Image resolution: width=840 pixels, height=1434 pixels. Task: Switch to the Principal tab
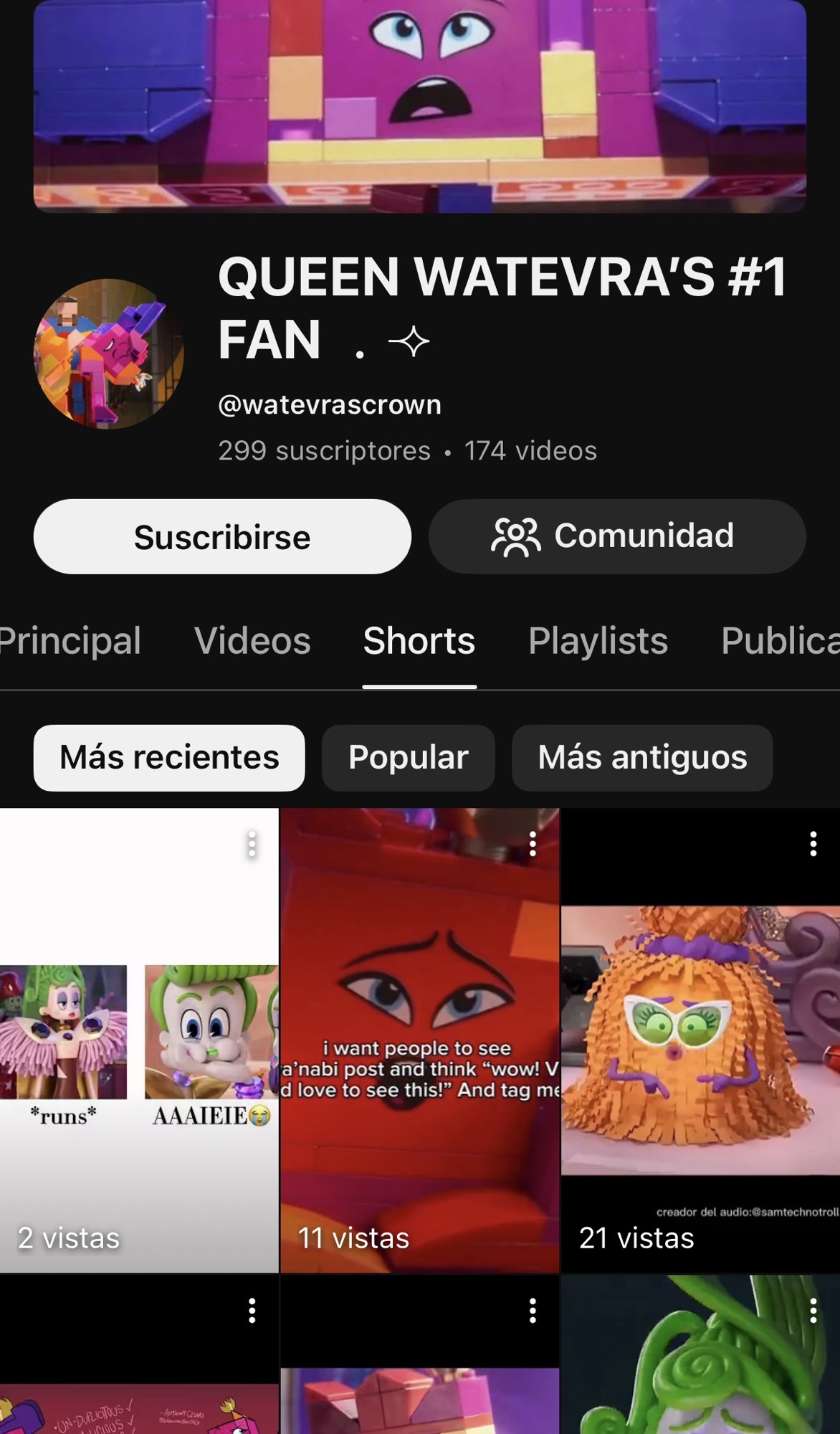70,640
